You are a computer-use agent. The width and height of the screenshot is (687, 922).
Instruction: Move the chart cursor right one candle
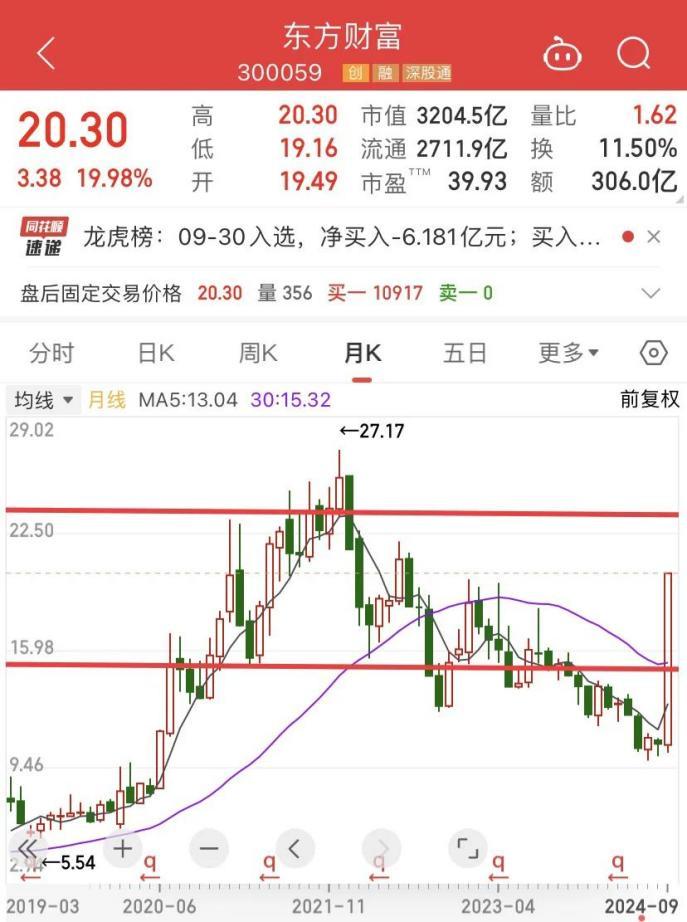(x=381, y=849)
